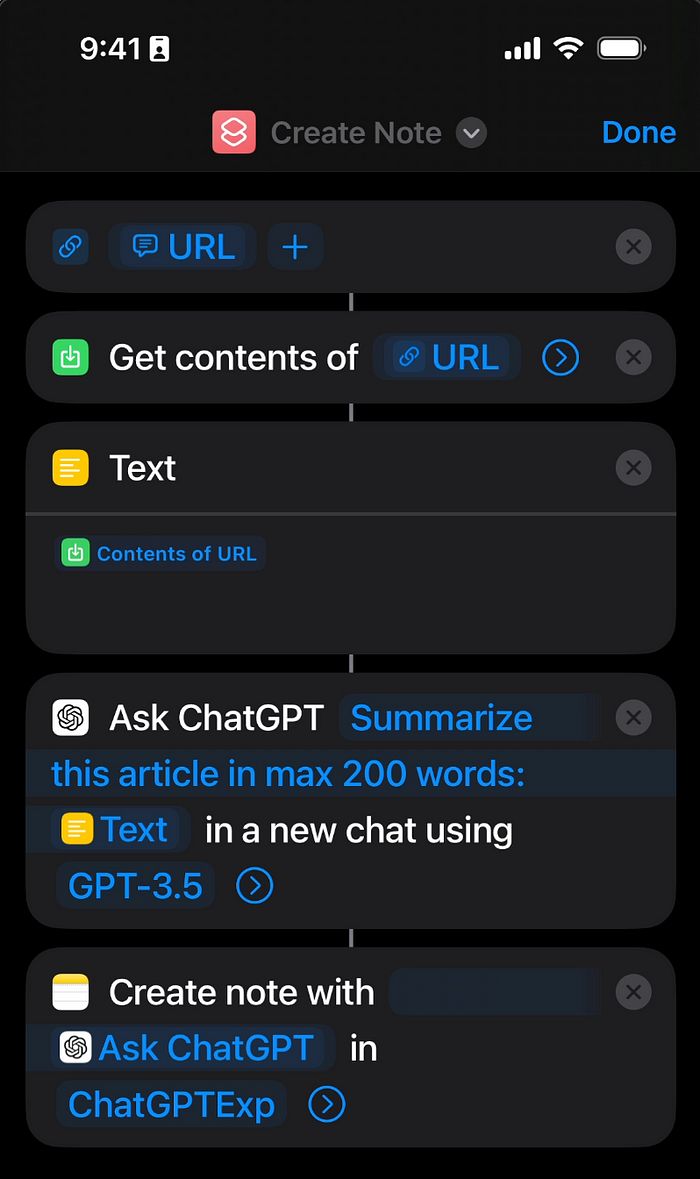The height and width of the screenshot is (1179, 700).
Task: Tap the URL variable in the first action
Action: [x=183, y=247]
